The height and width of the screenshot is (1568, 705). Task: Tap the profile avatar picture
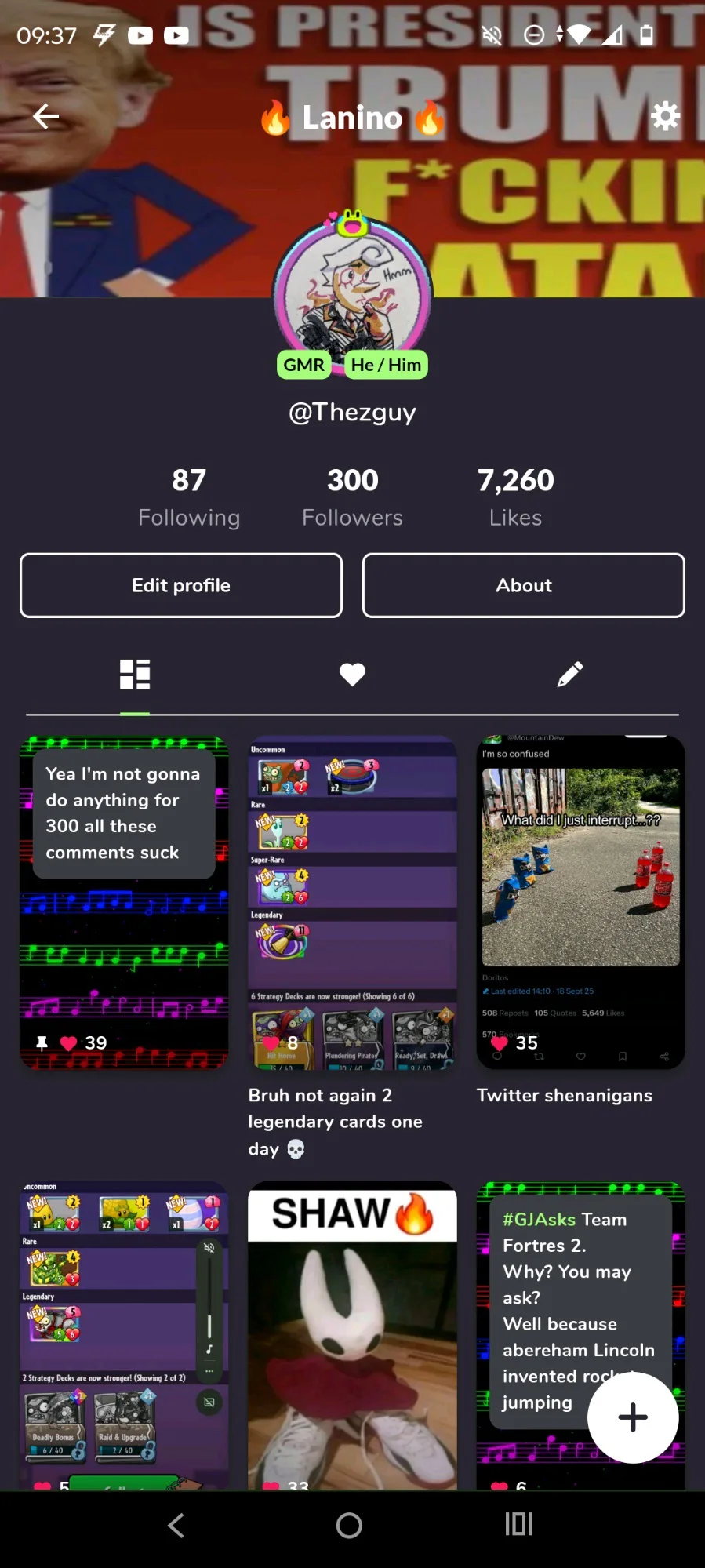pos(352,296)
